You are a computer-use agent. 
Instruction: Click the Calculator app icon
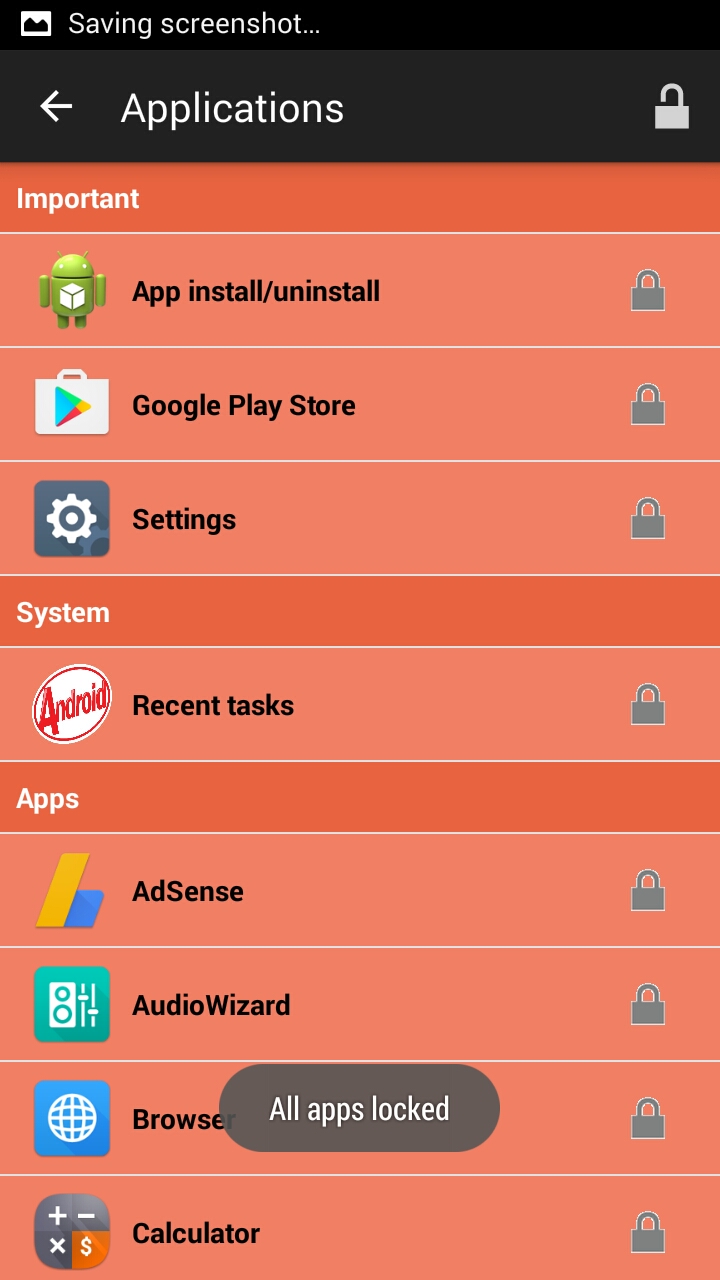coord(71,1233)
